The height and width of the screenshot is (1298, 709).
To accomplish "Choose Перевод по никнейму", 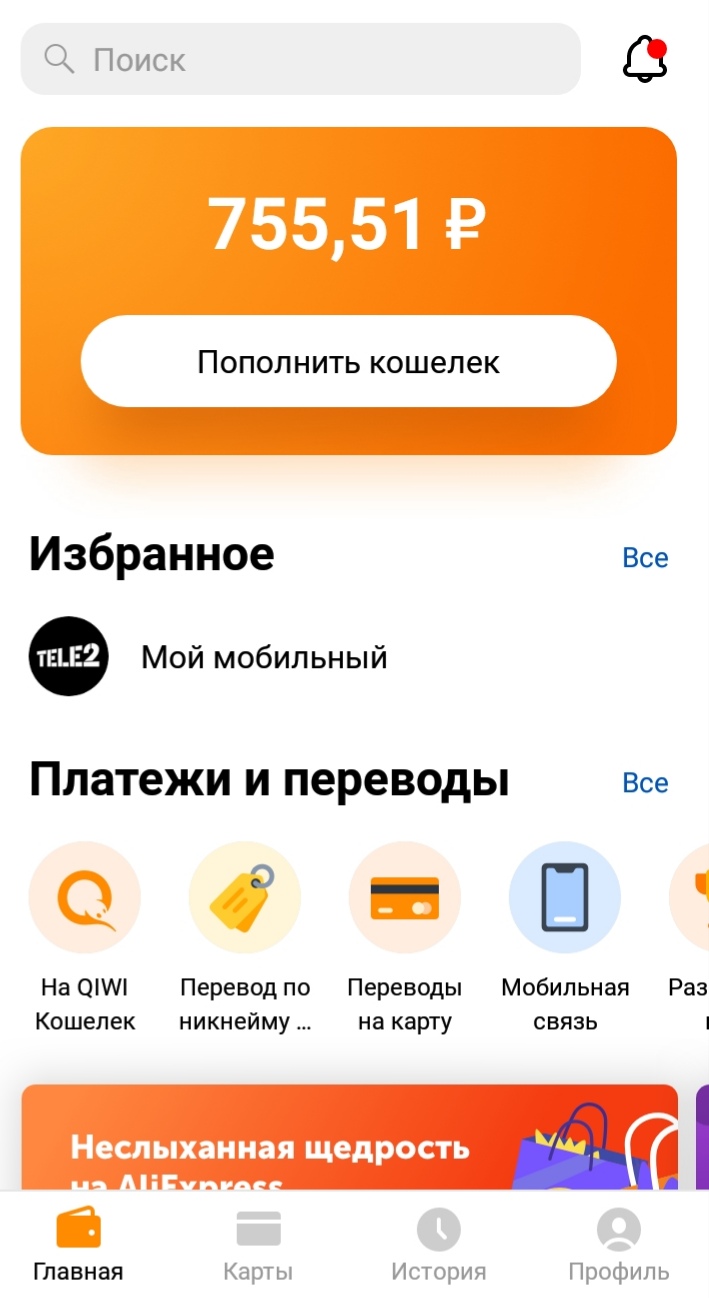I will pos(245,938).
